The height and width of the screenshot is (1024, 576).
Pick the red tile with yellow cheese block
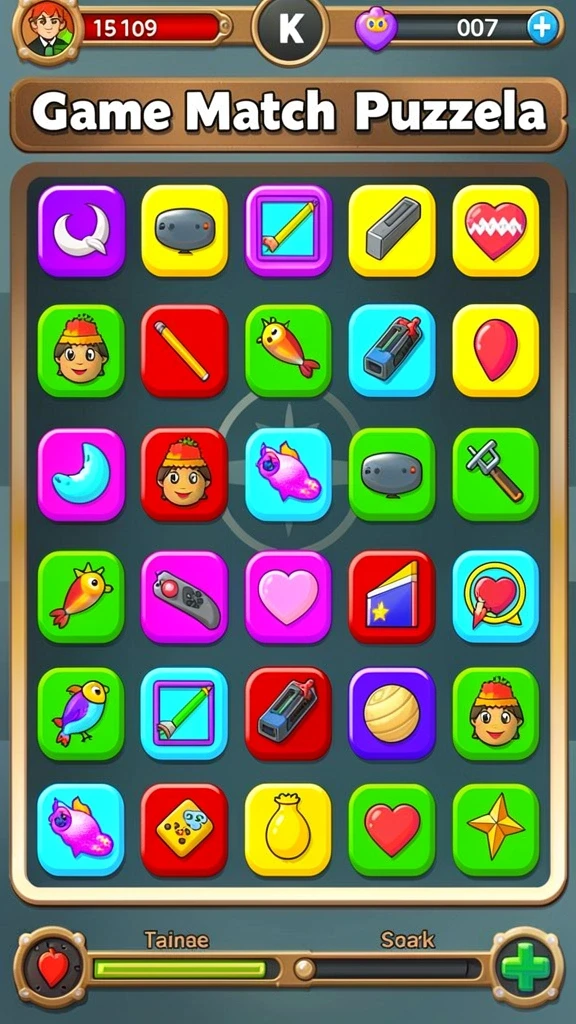point(185,830)
